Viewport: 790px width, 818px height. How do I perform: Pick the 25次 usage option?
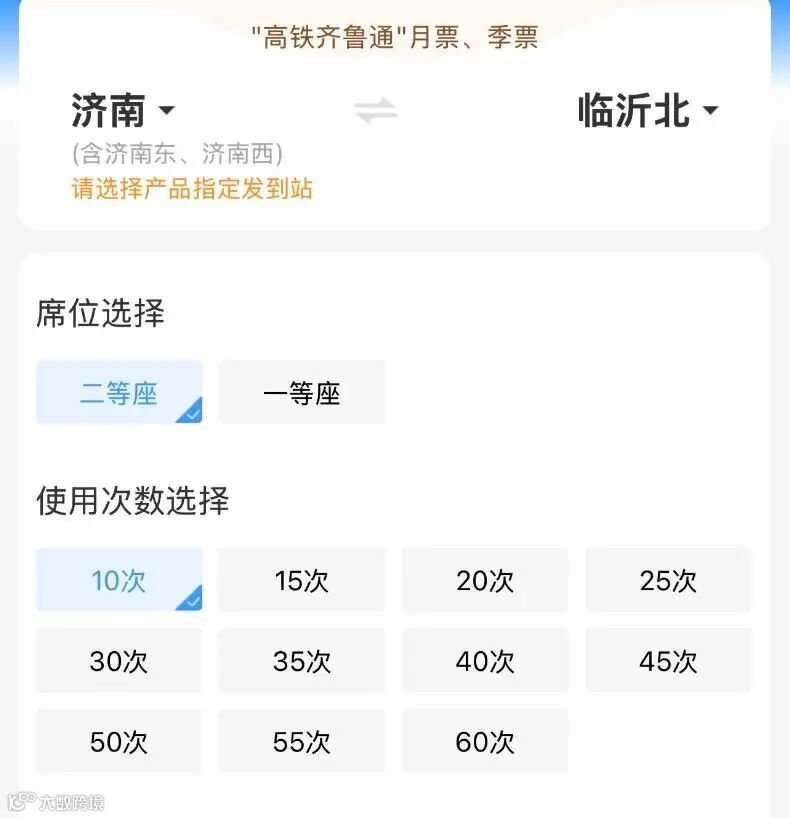click(x=668, y=580)
